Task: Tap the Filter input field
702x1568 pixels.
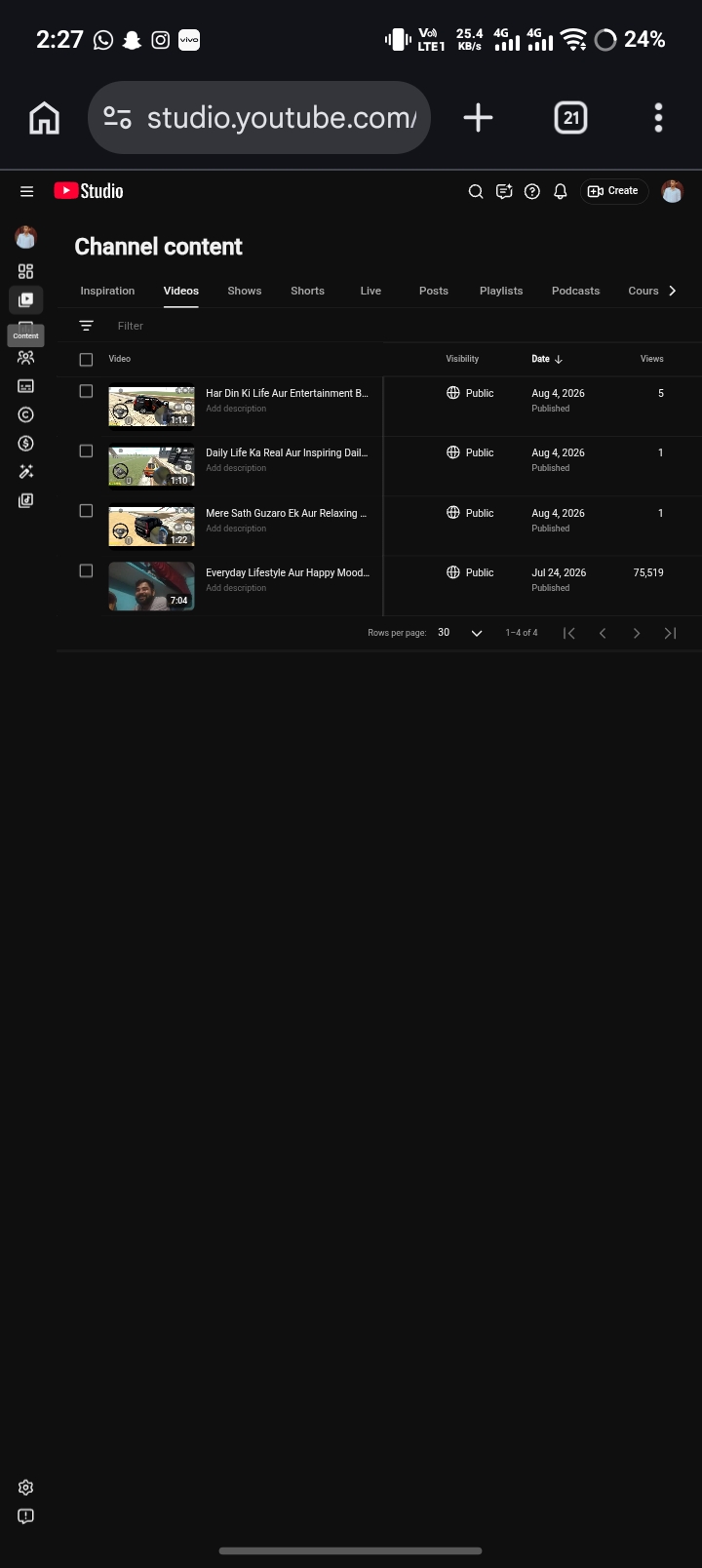Action: (390, 326)
